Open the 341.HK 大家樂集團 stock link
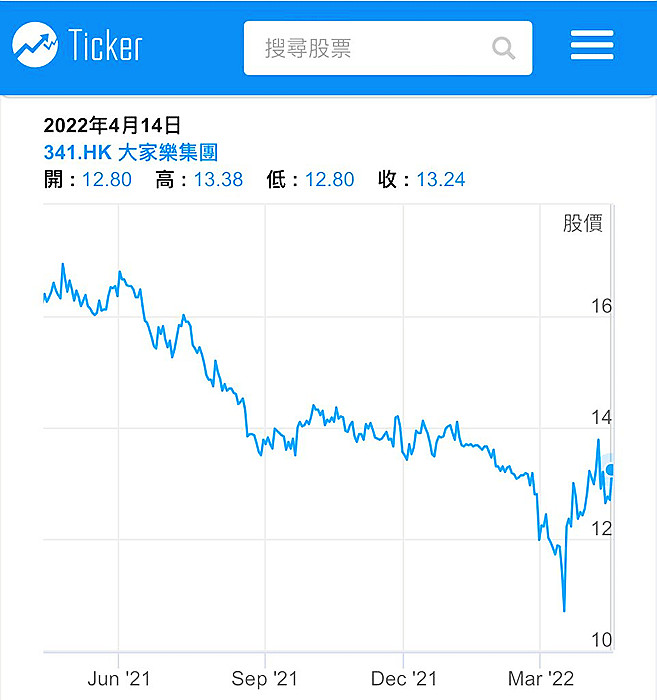This screenshot has width=657, height=700. coord(131,152)
